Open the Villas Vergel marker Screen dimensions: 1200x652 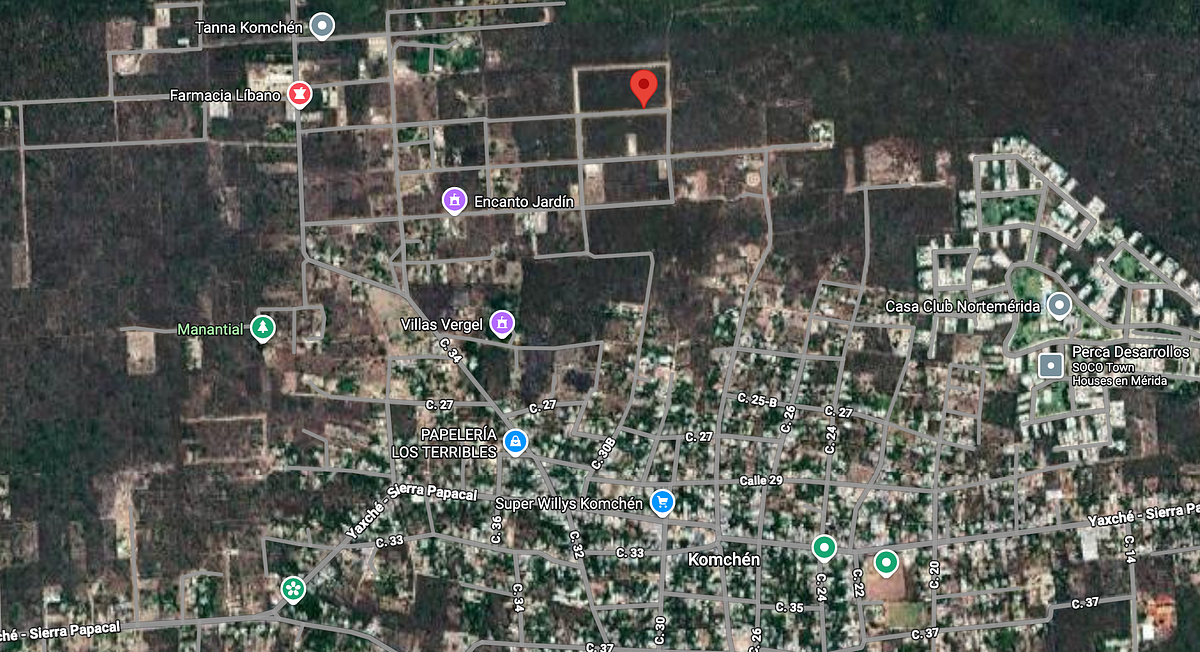502,323
